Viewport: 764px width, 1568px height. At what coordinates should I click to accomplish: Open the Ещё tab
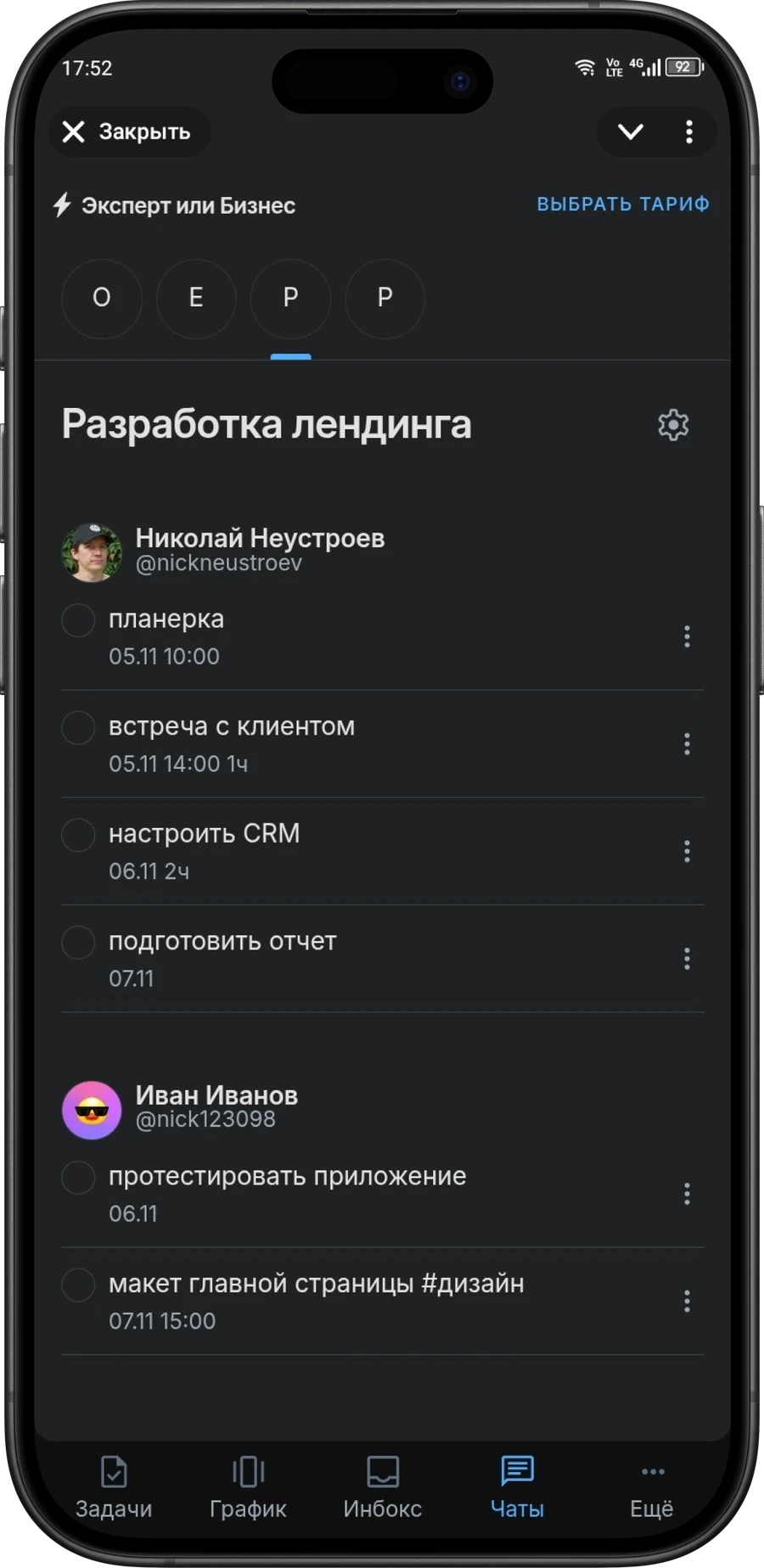point(651,1488)
